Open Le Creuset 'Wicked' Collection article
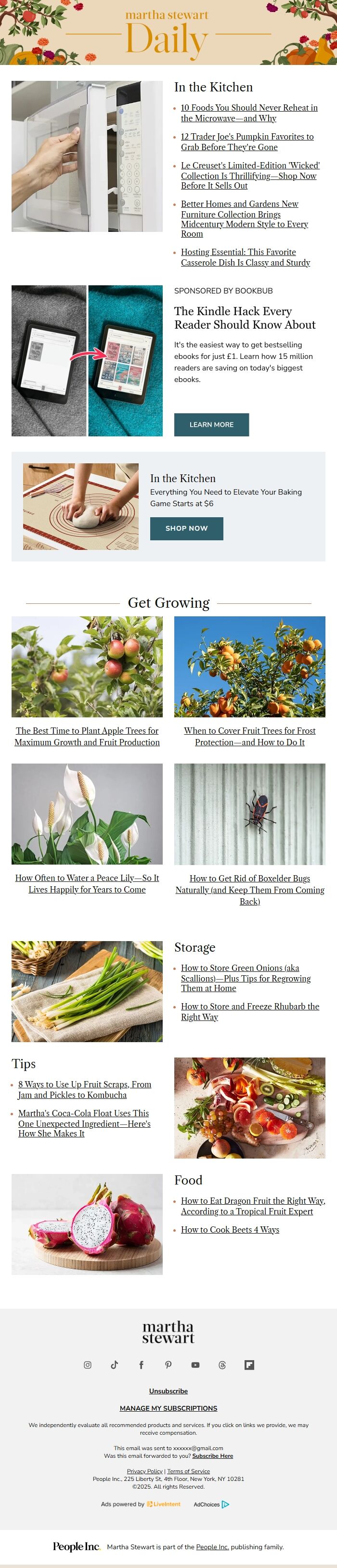This screenshot has width=337, height=1568. click(x=250, y=175)
